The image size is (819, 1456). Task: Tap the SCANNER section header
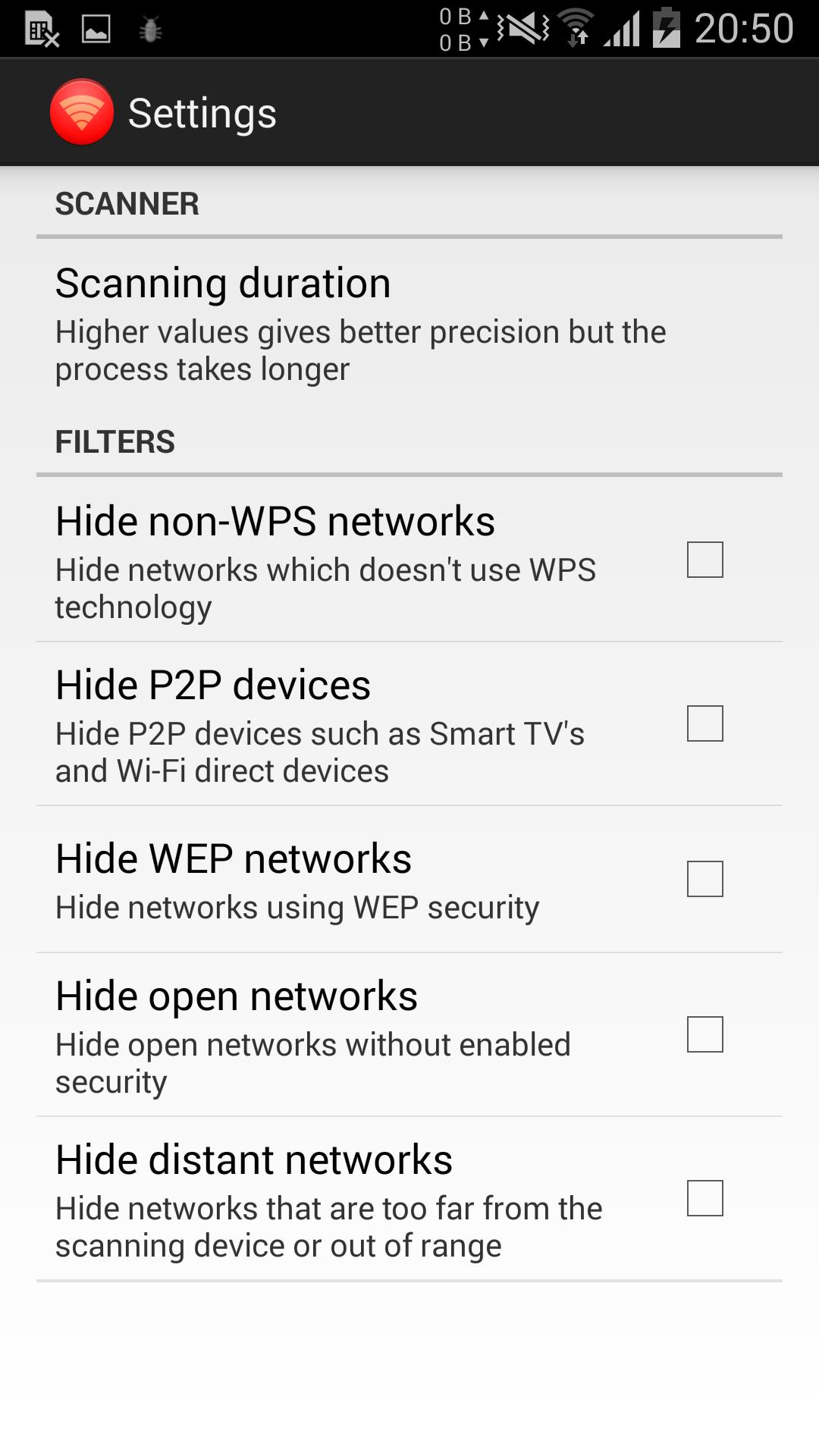(x=127, y=203)
